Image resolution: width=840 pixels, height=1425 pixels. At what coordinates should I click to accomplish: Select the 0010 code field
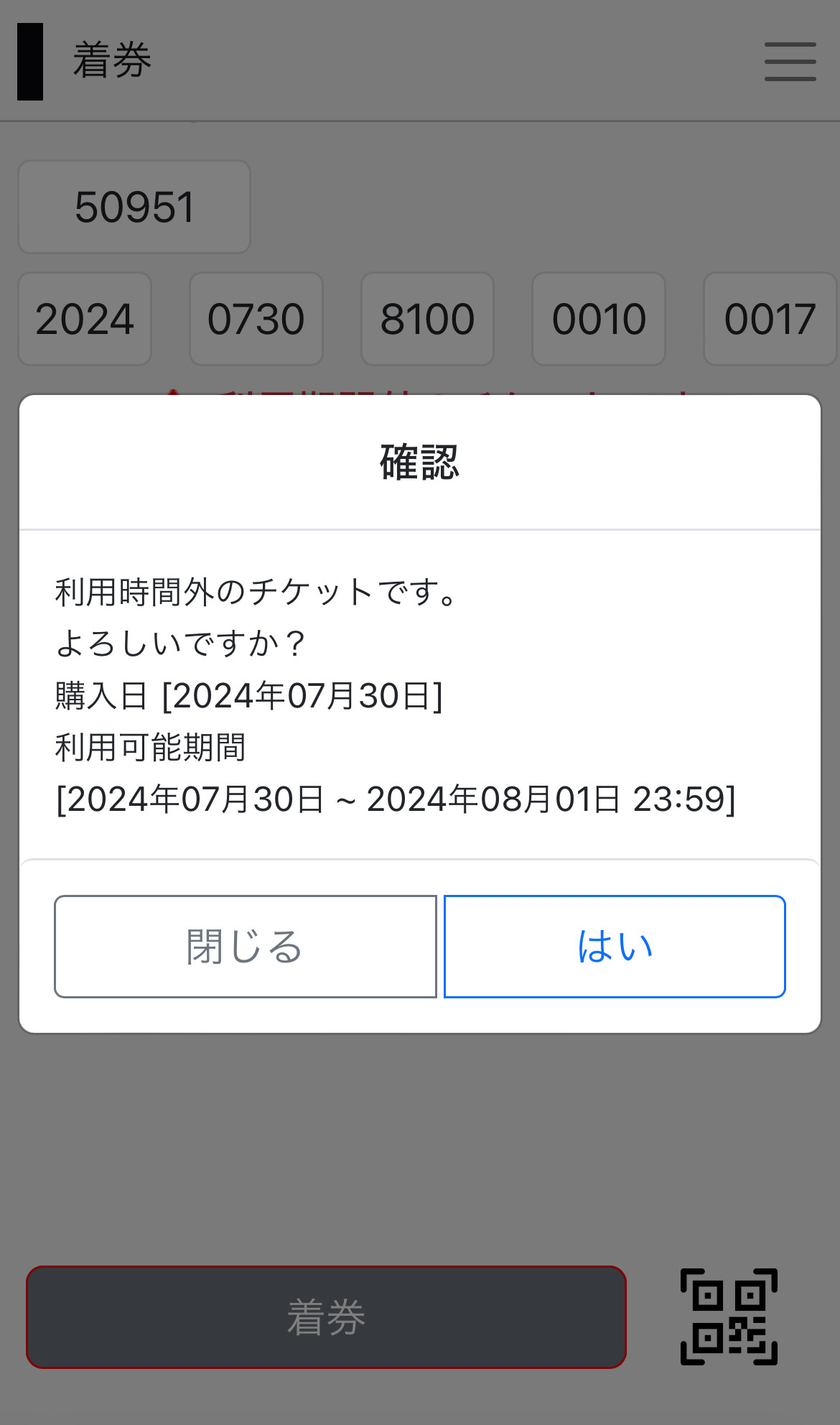coord(599,319)
